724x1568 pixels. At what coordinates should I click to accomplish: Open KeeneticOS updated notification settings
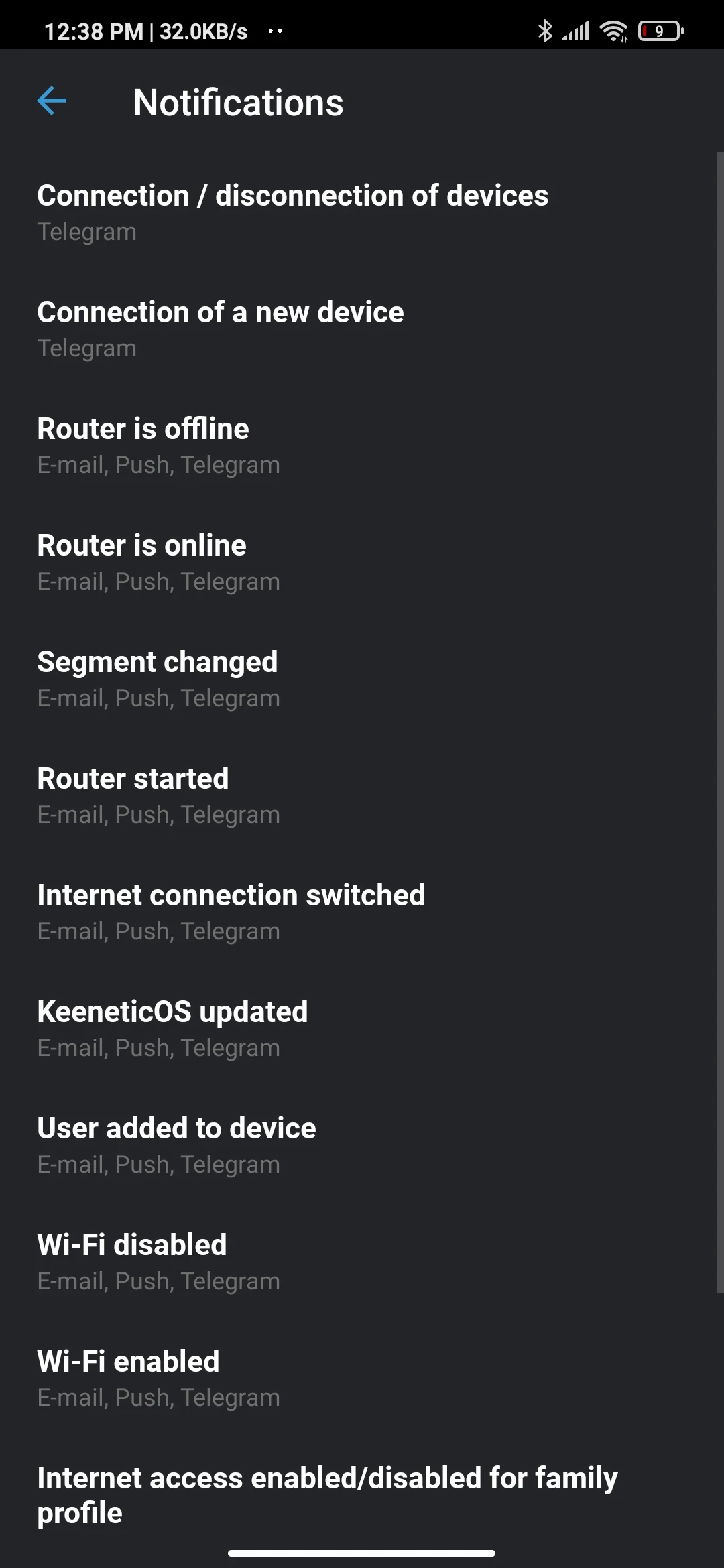point(362,1029)
